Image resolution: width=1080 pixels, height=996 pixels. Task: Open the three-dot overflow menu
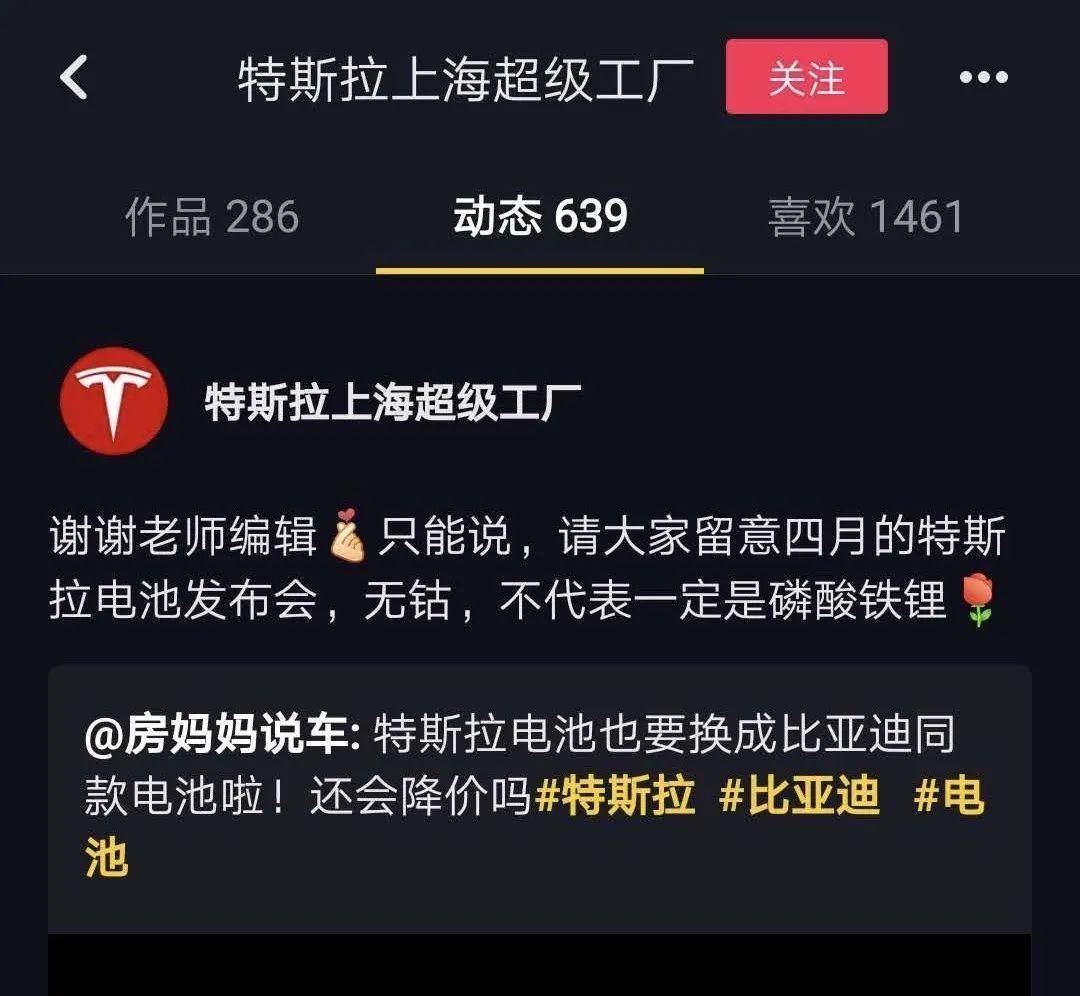click(x=983, y=78)
